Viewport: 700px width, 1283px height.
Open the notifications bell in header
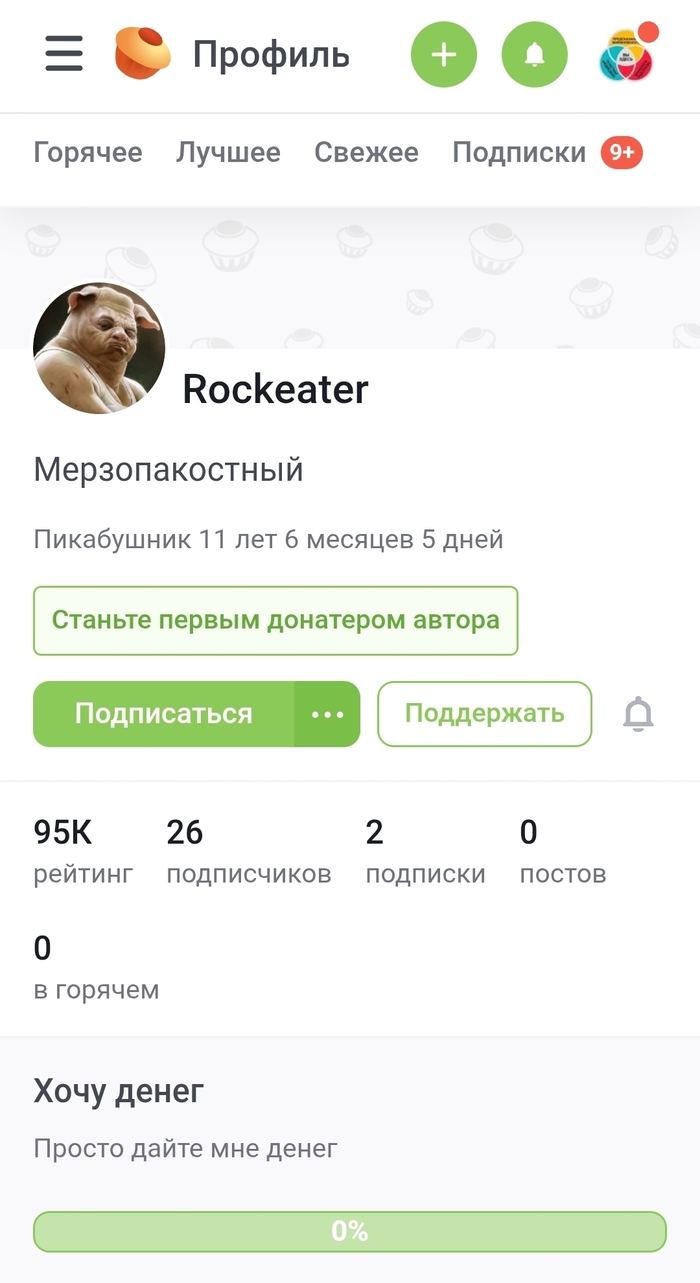pyautogui.click(x=534, y=54)
